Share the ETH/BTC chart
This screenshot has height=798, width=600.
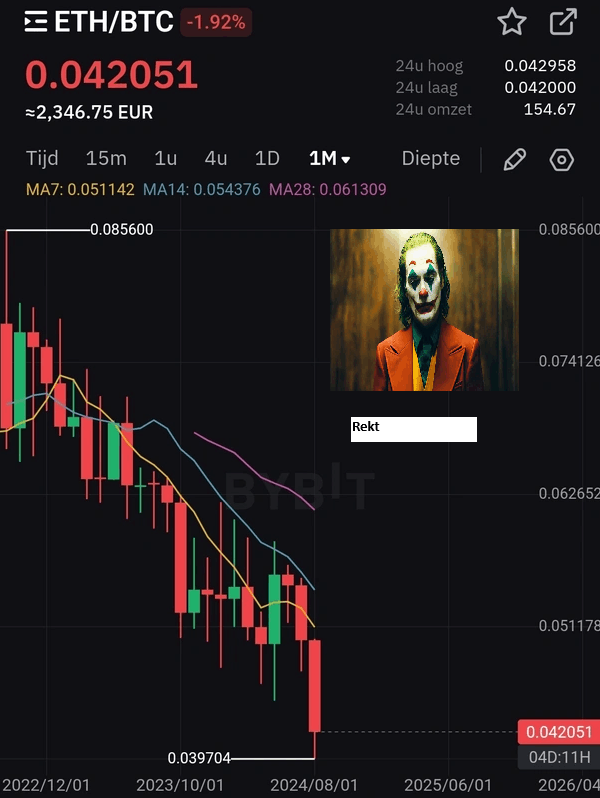click(x=563, y=21)
